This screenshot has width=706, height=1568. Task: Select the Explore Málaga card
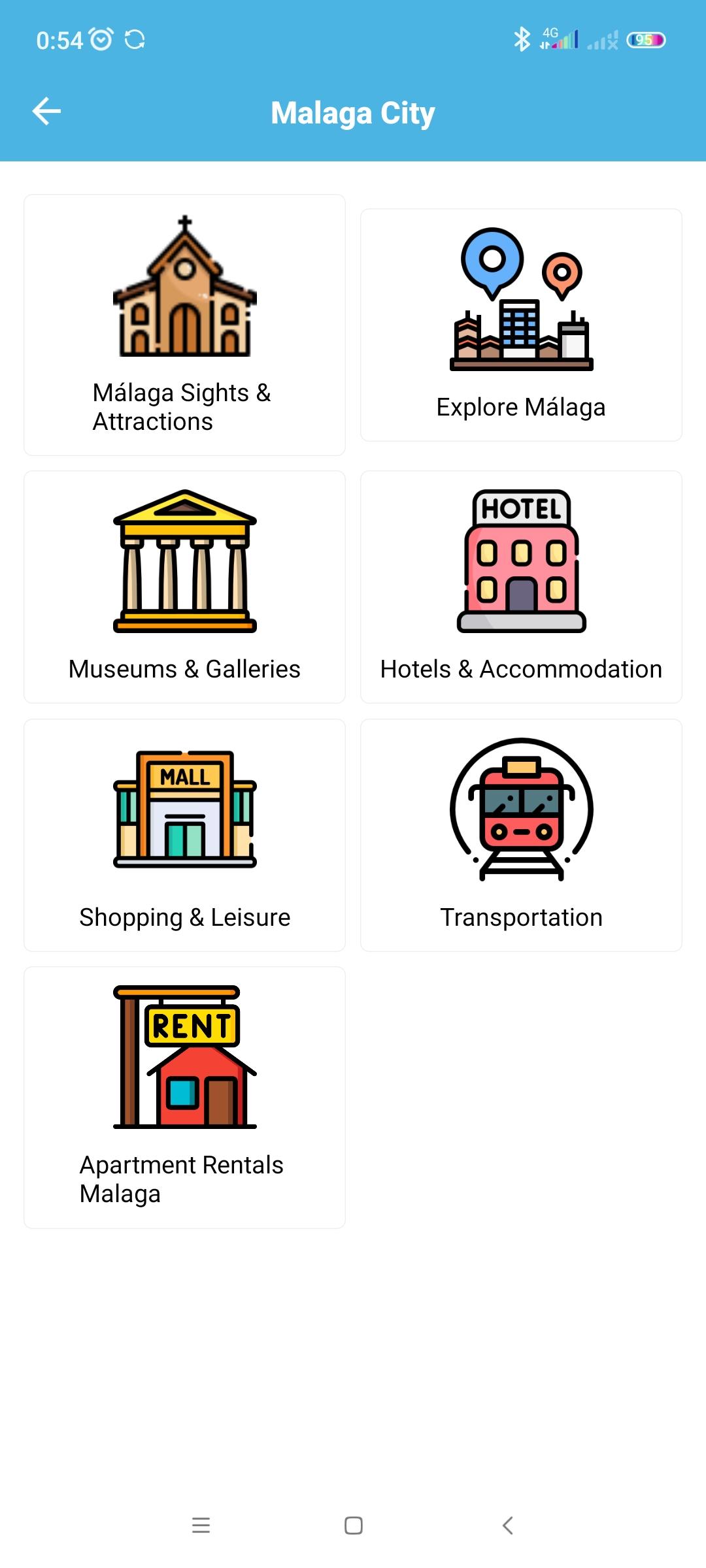pos(521,325)
